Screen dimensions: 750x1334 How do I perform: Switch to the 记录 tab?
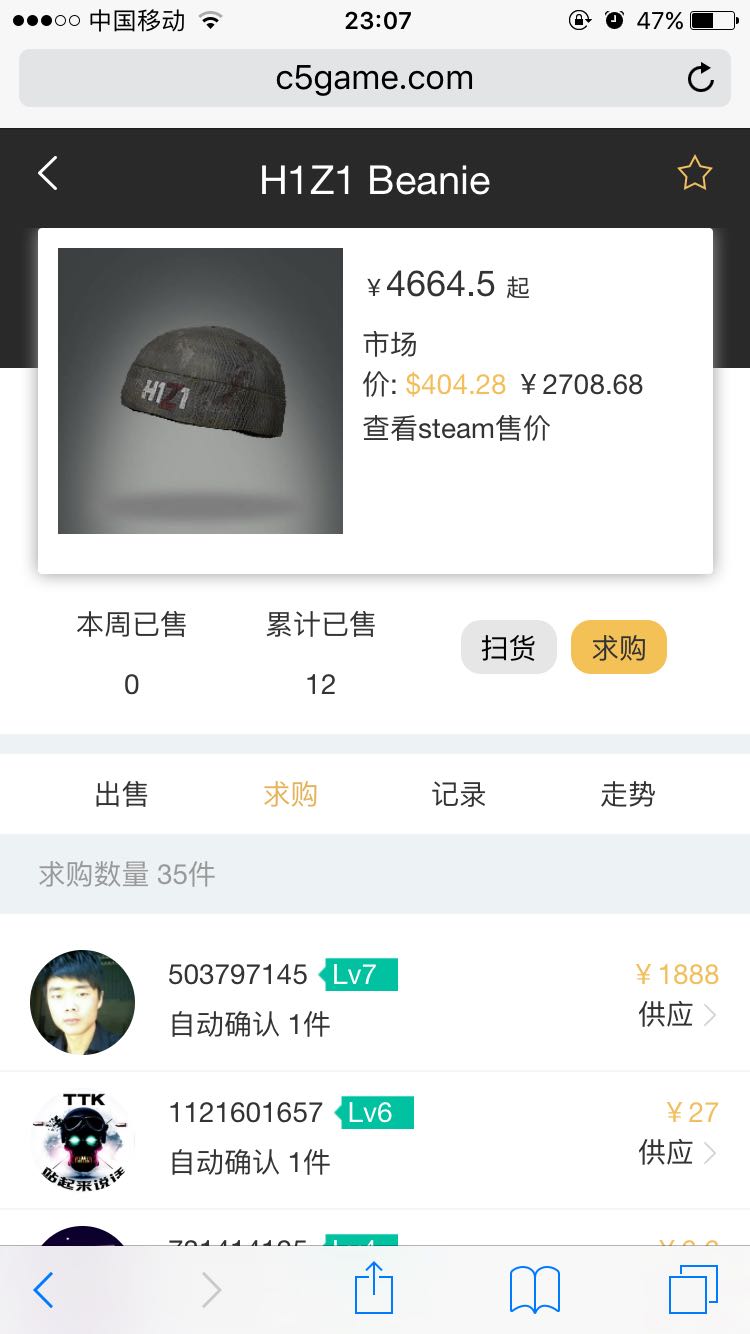point(459,795)
